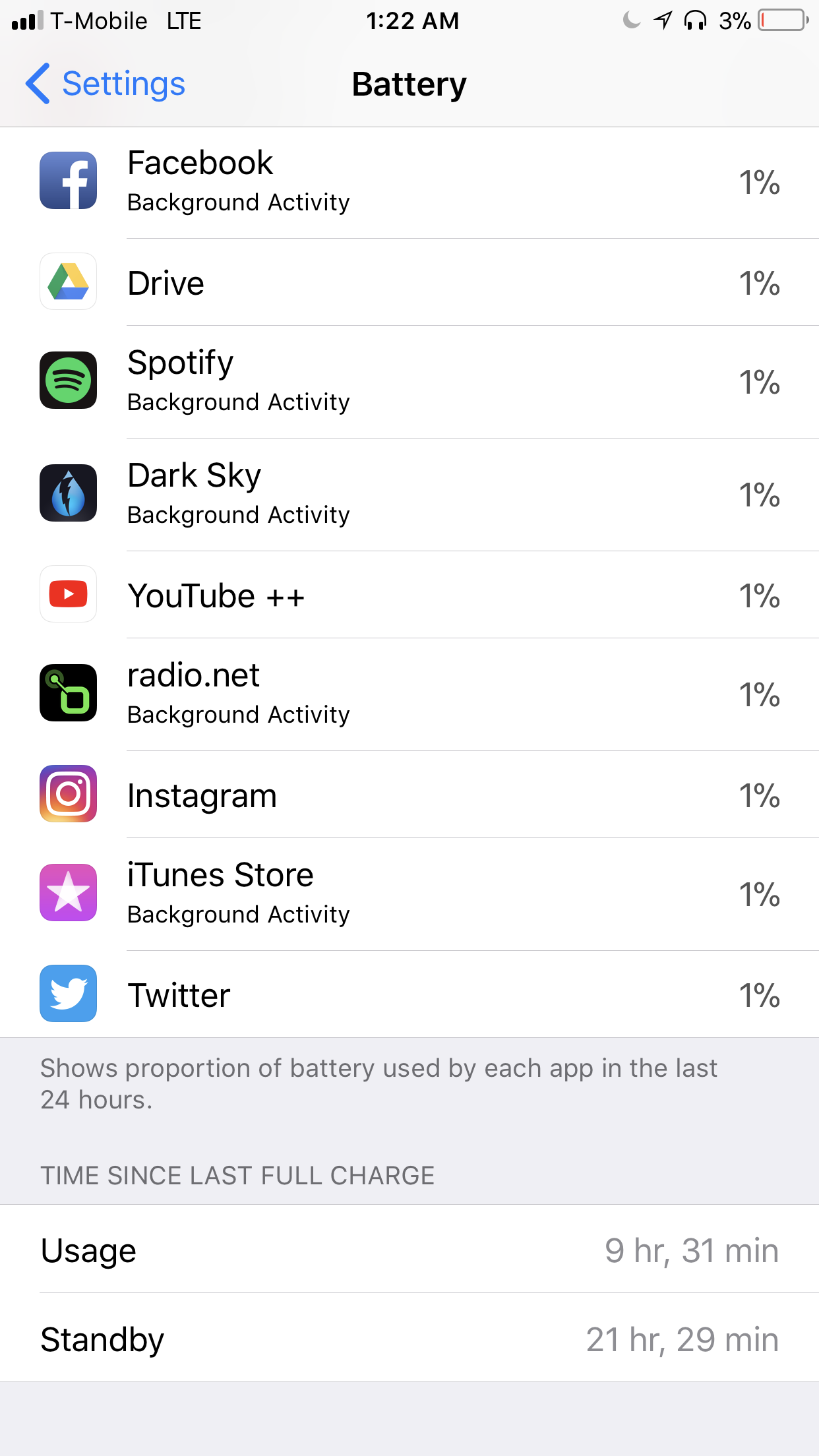
Task: Tap the Facebook battery usage row
Action: (x=409, y=182)
